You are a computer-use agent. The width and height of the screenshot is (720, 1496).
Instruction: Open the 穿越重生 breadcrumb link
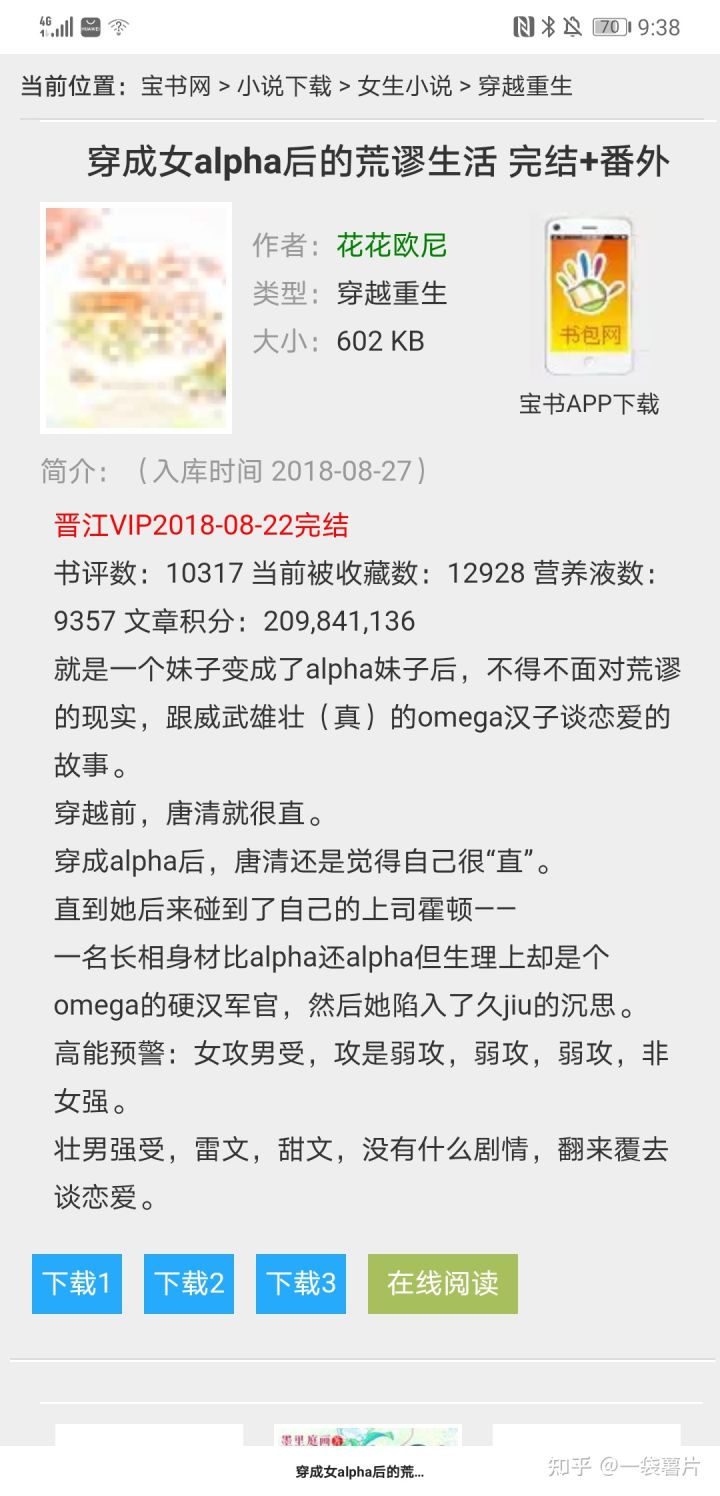(x=525, y=86)
